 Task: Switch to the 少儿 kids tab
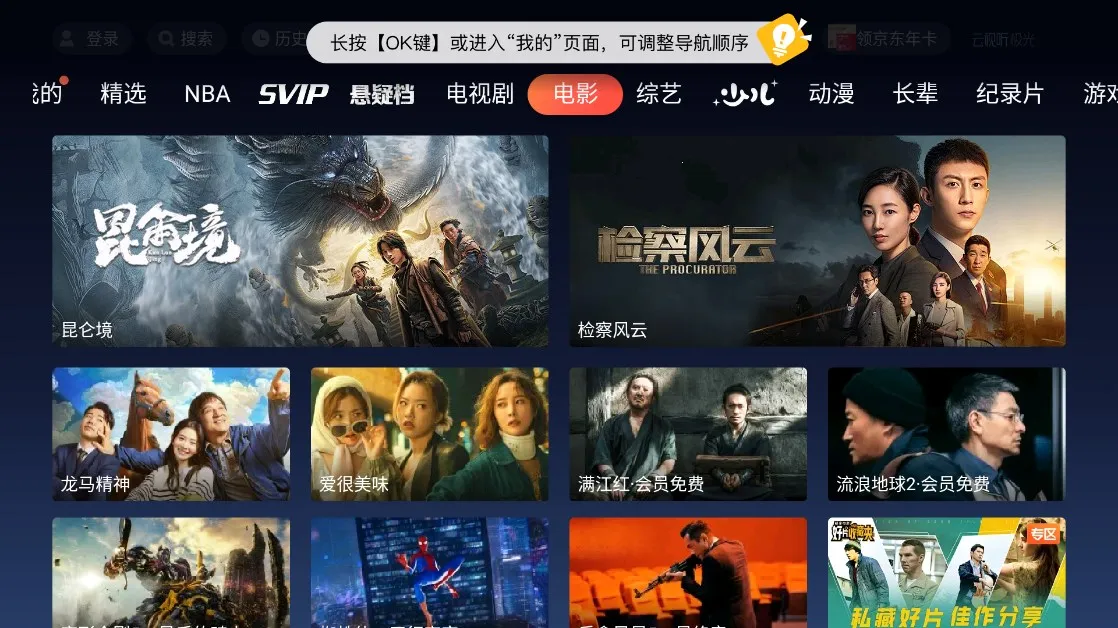coord(744,94)
